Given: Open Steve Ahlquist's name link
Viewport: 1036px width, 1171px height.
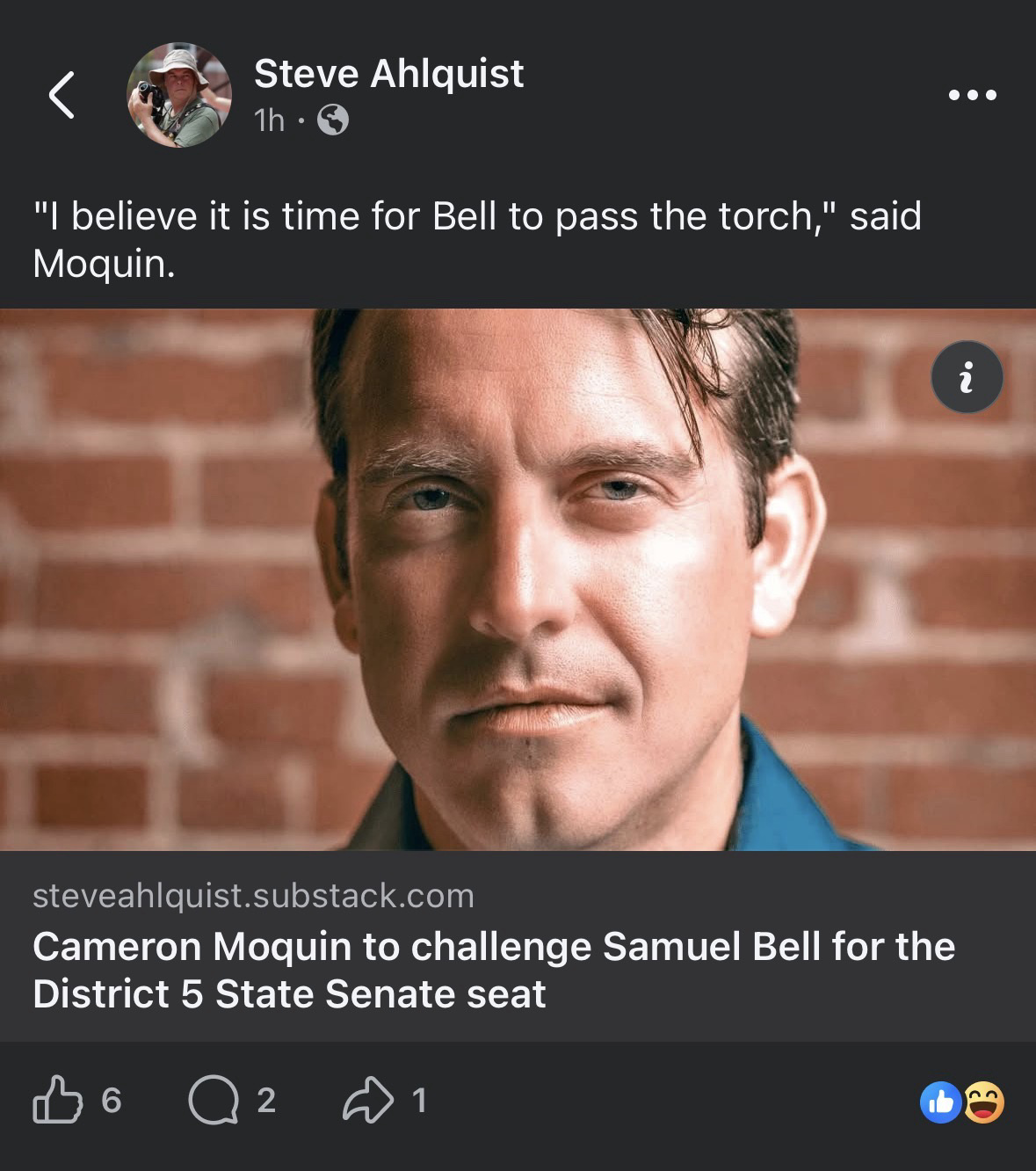Looking at the screenshot, I should (388, 74).
